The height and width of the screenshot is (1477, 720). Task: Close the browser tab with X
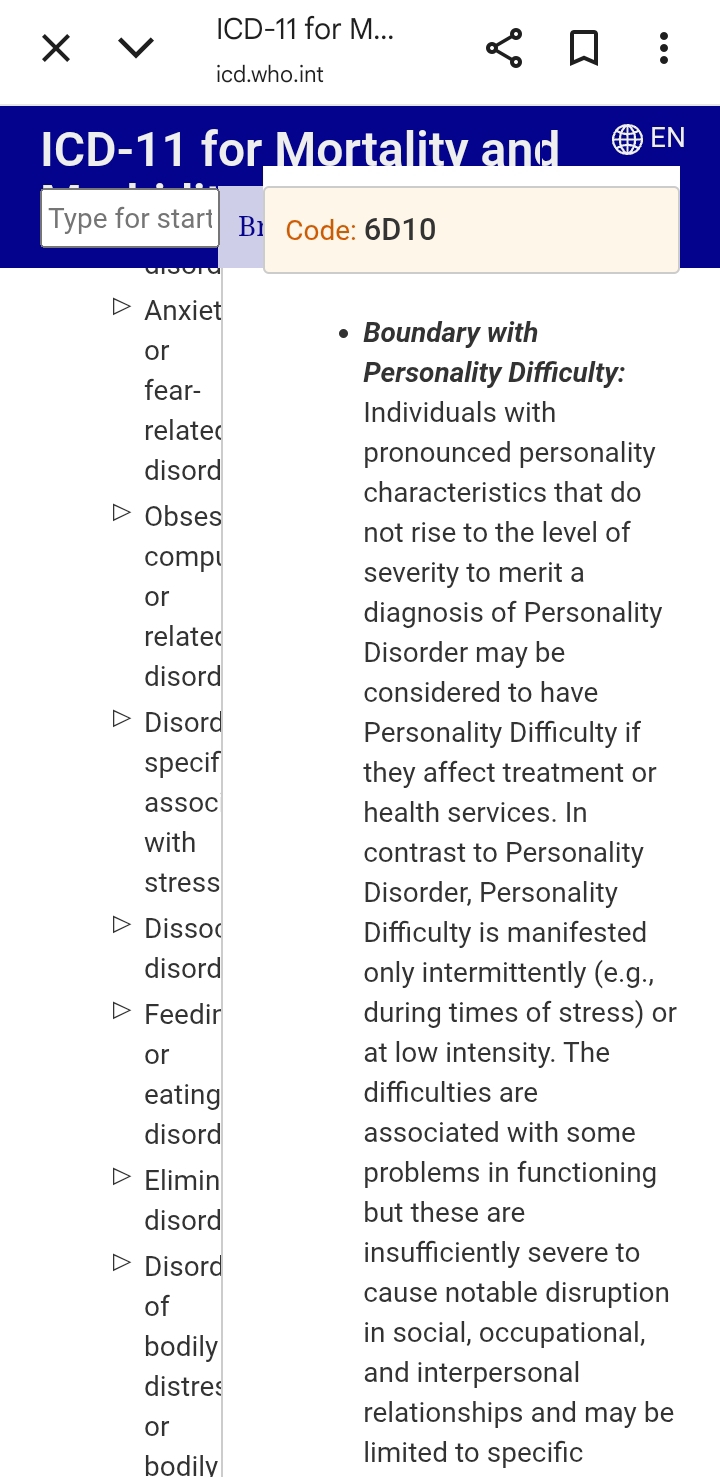tap(56, 48)
